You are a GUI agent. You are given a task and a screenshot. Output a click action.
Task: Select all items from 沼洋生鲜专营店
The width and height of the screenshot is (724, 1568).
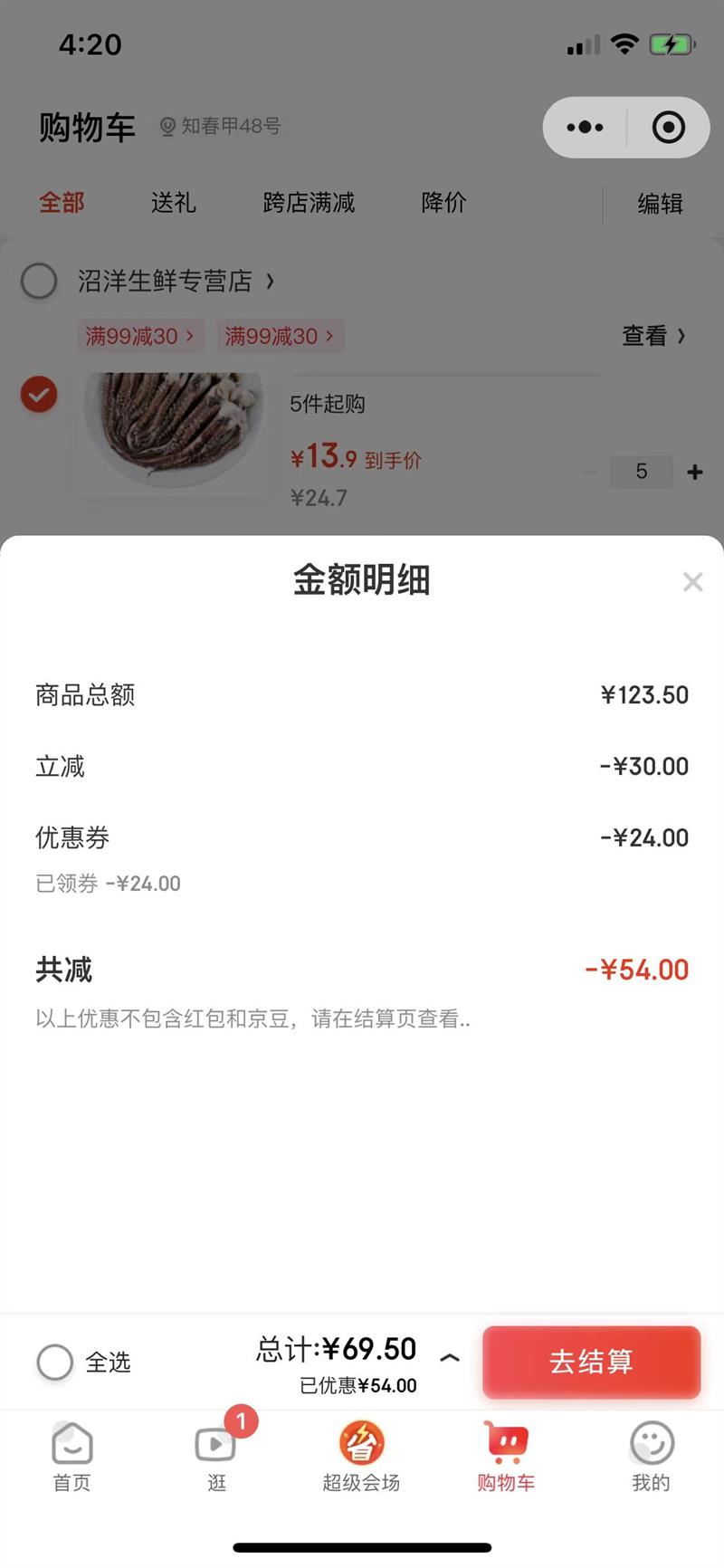[39, 281]
